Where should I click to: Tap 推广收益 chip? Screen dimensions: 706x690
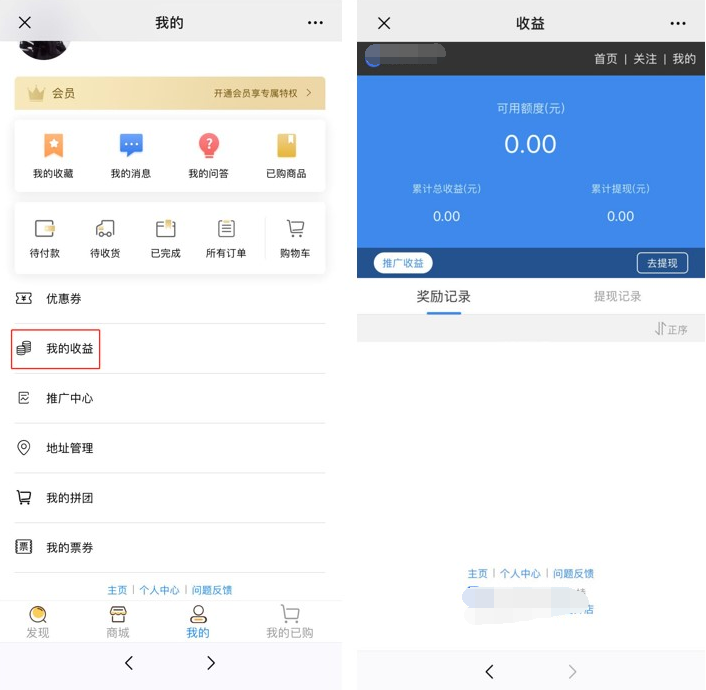tap(403, 263)
